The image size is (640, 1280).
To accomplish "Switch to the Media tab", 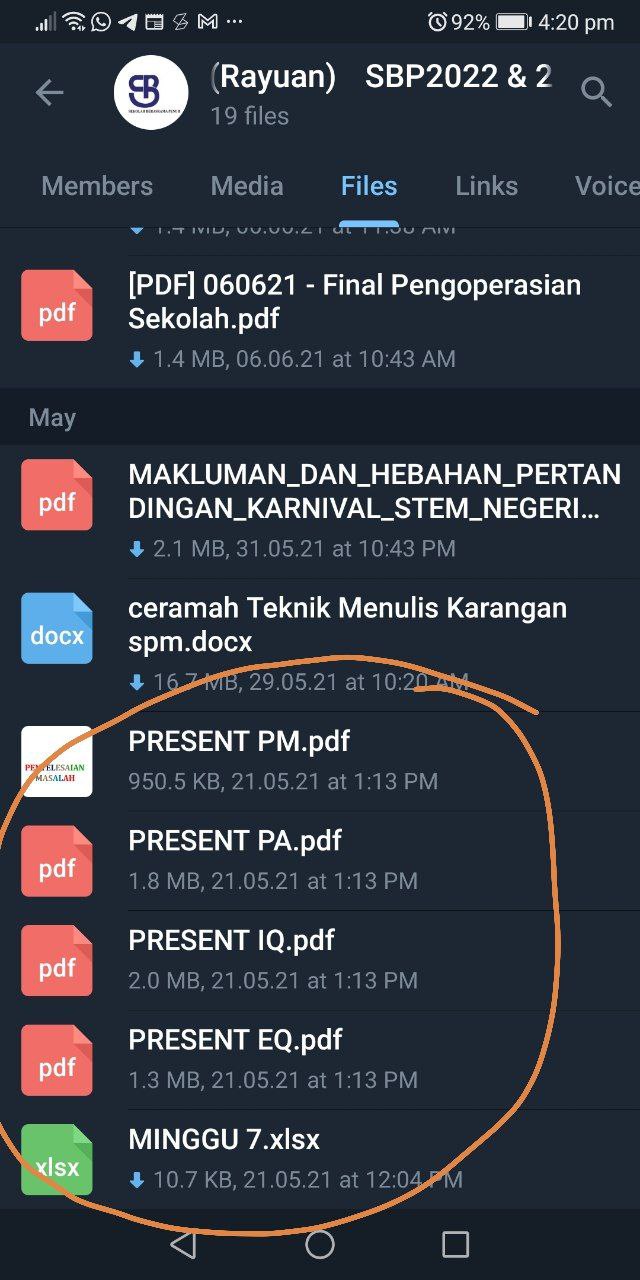I will (247, 186).
